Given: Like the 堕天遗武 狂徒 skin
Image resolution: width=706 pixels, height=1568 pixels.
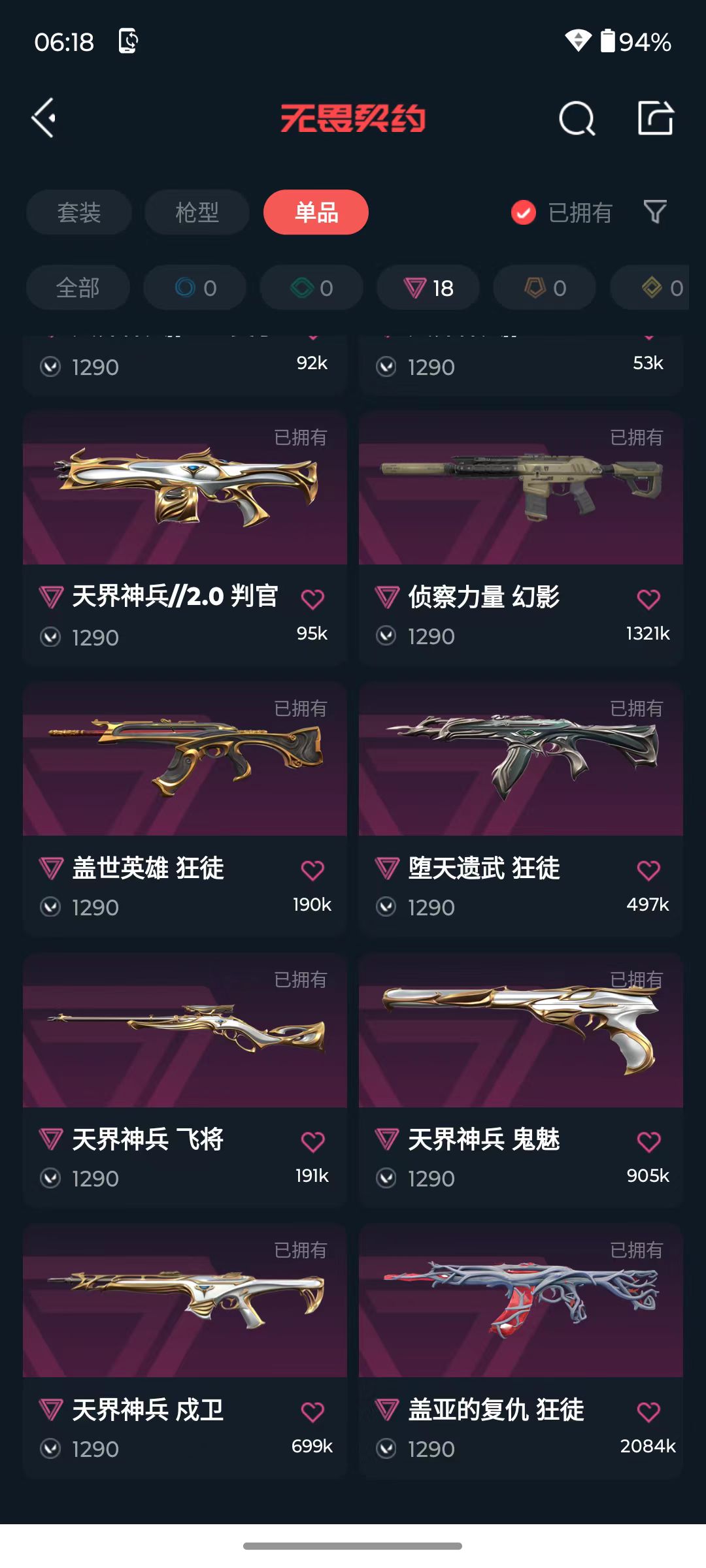Looking at the screenshot, I should tap(648, 870).
